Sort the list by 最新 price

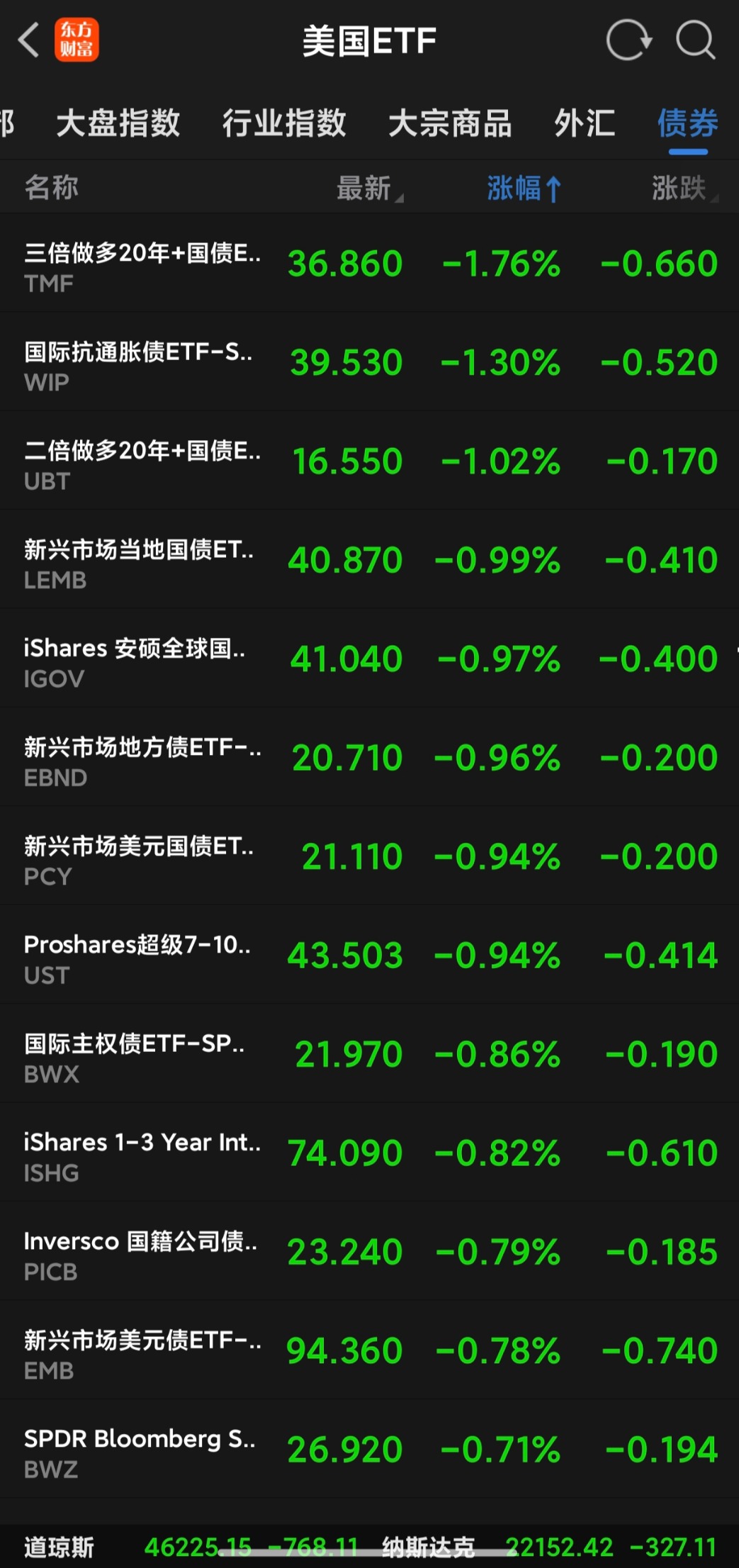[x=367, y=189]
